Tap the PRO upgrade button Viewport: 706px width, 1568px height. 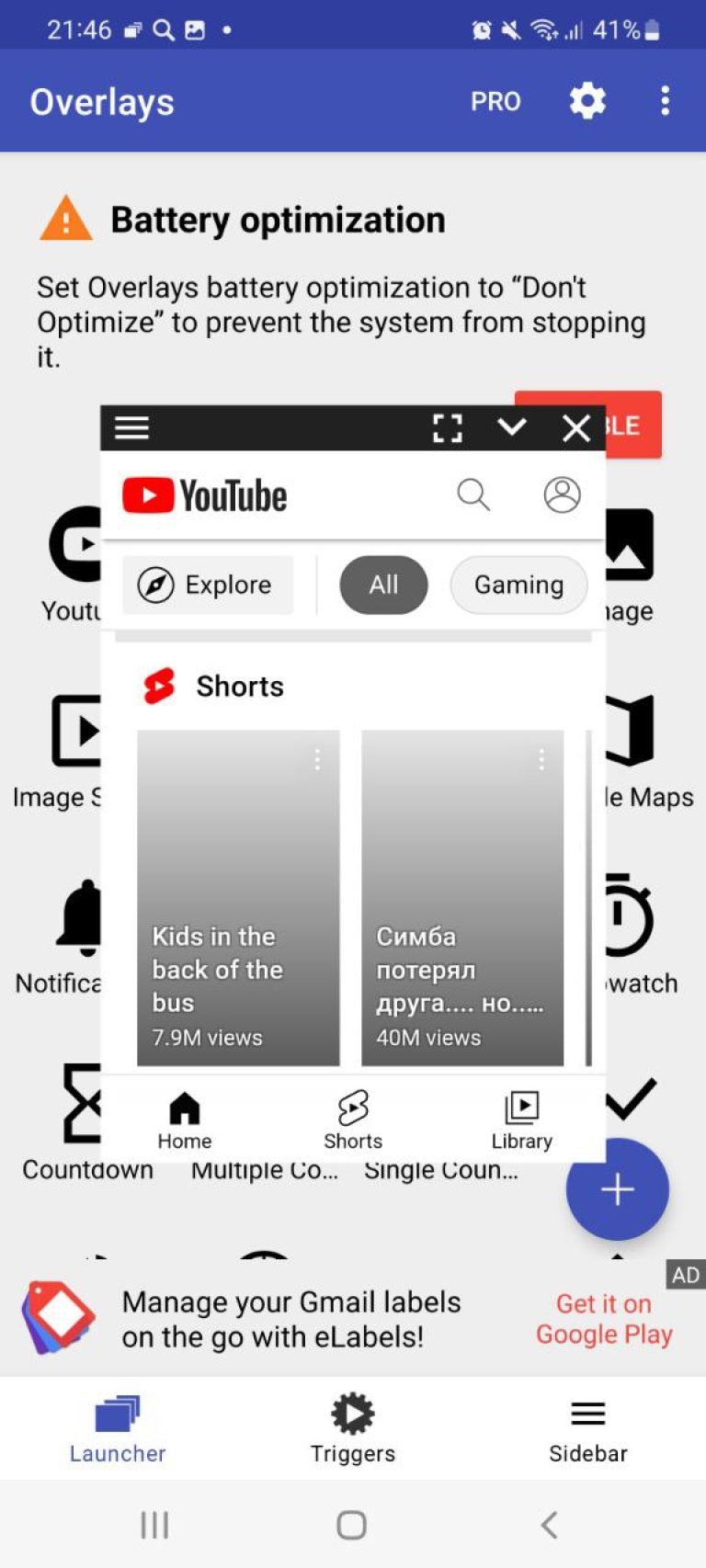point(495,101)
